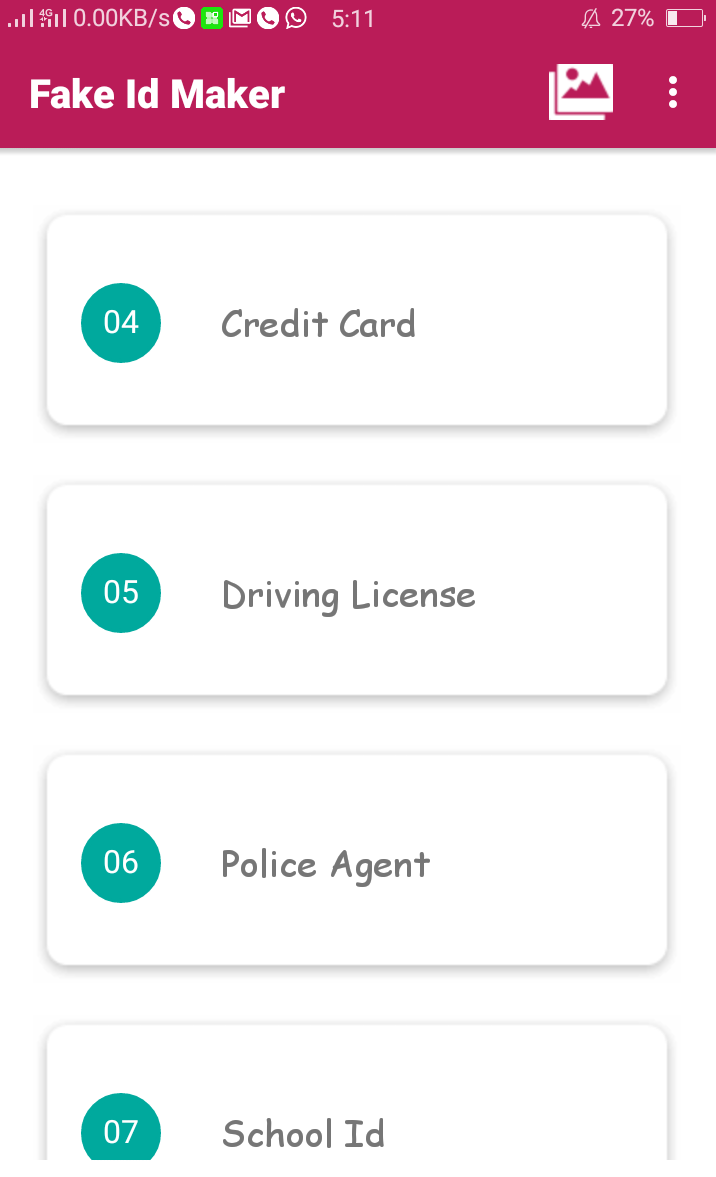Image resolution: width=716 pixels, height=1177 pixels.
Task: Select the Credit Card card
Action: 357,321
